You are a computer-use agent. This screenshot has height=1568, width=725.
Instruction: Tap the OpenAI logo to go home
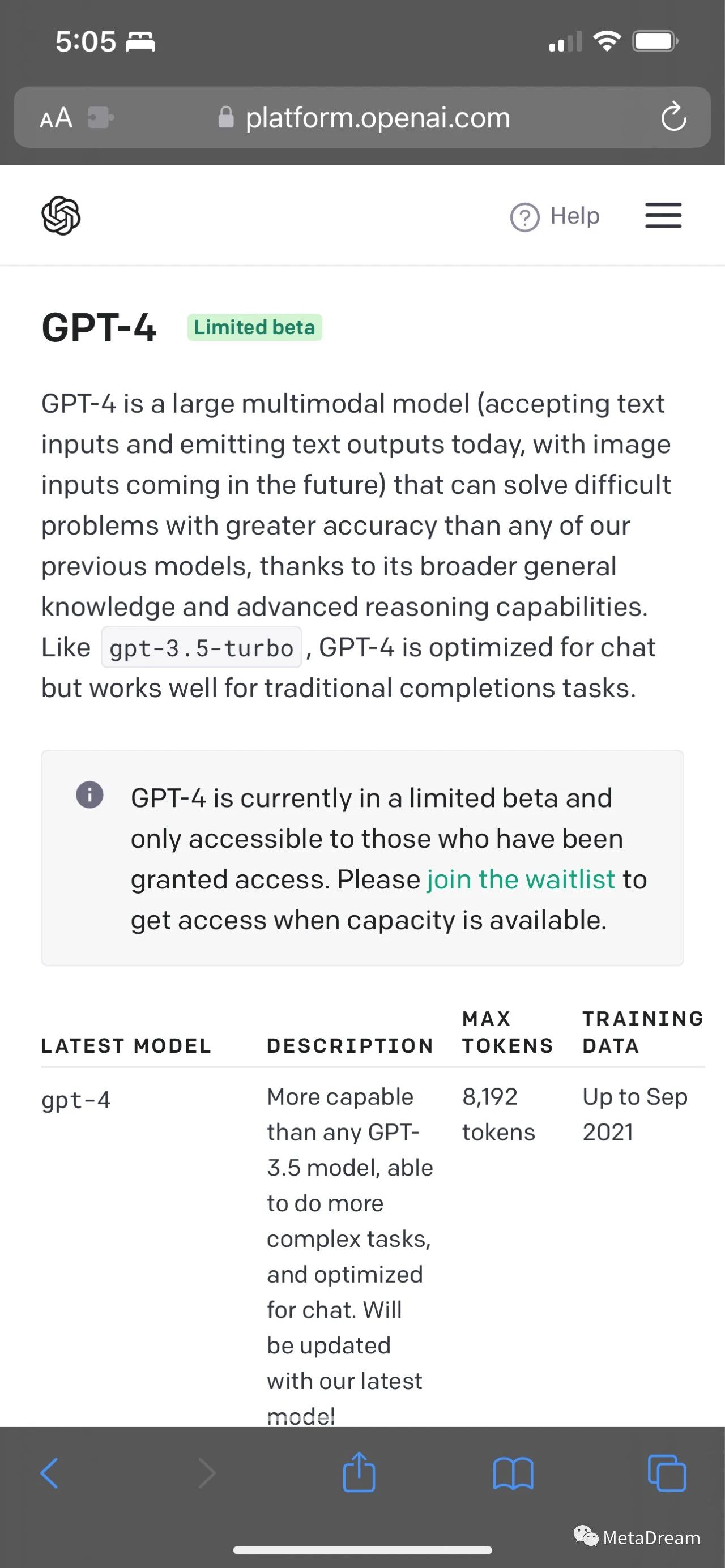tap(61, 216)
